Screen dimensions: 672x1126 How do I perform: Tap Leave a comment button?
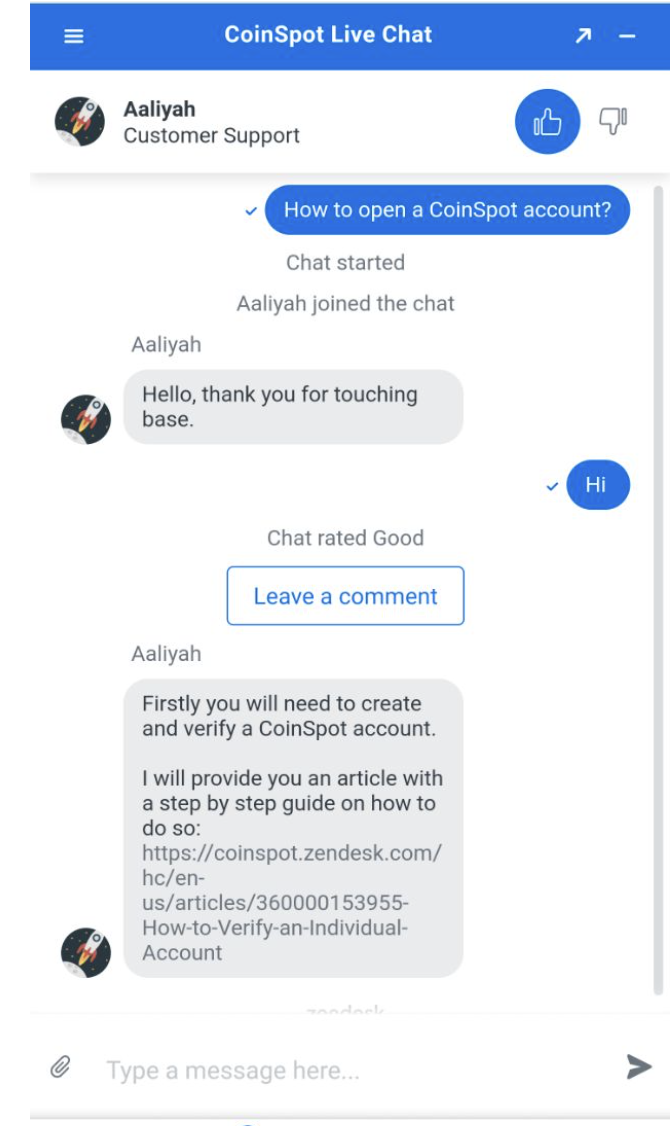click(x=345, y=596)
